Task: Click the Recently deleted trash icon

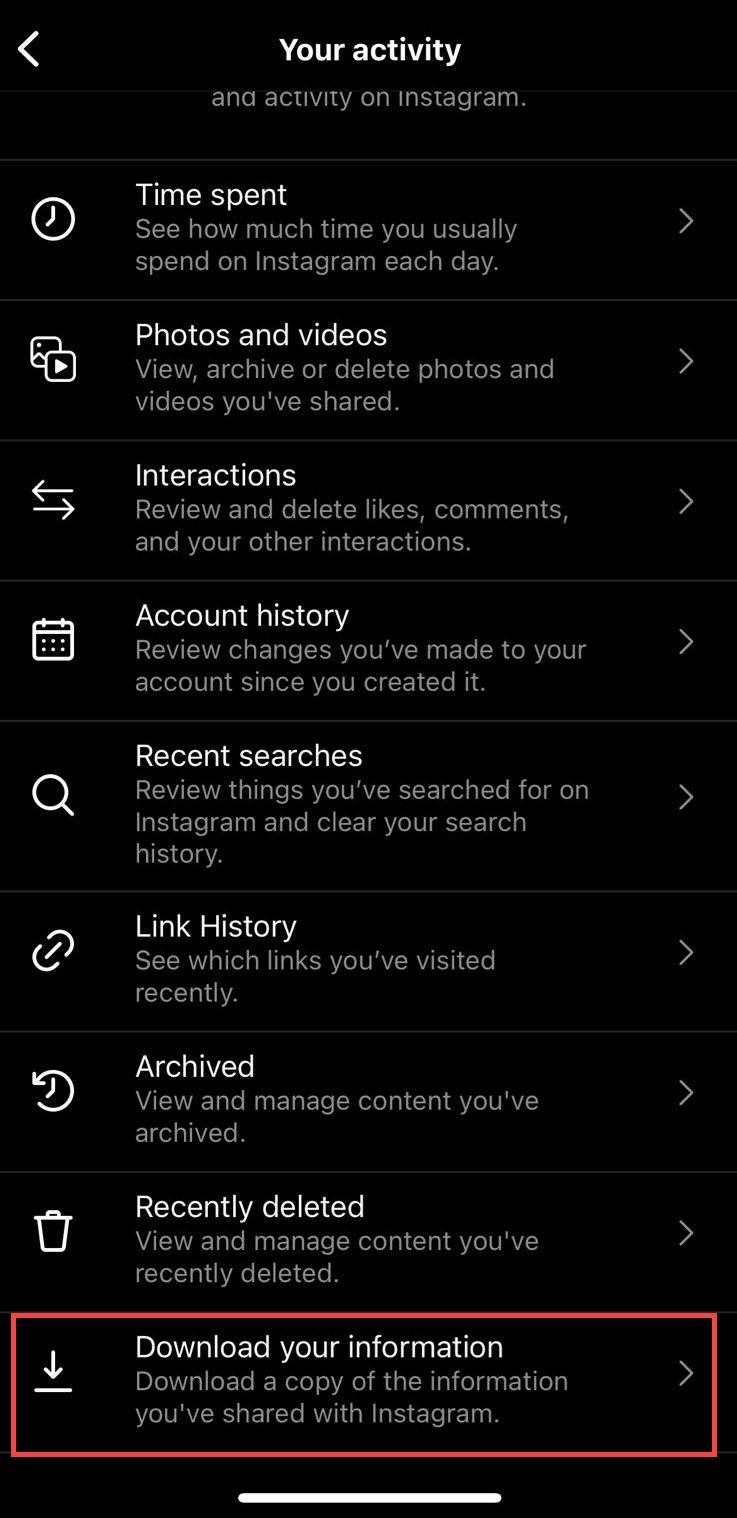Action: (x=53, y=1231)
